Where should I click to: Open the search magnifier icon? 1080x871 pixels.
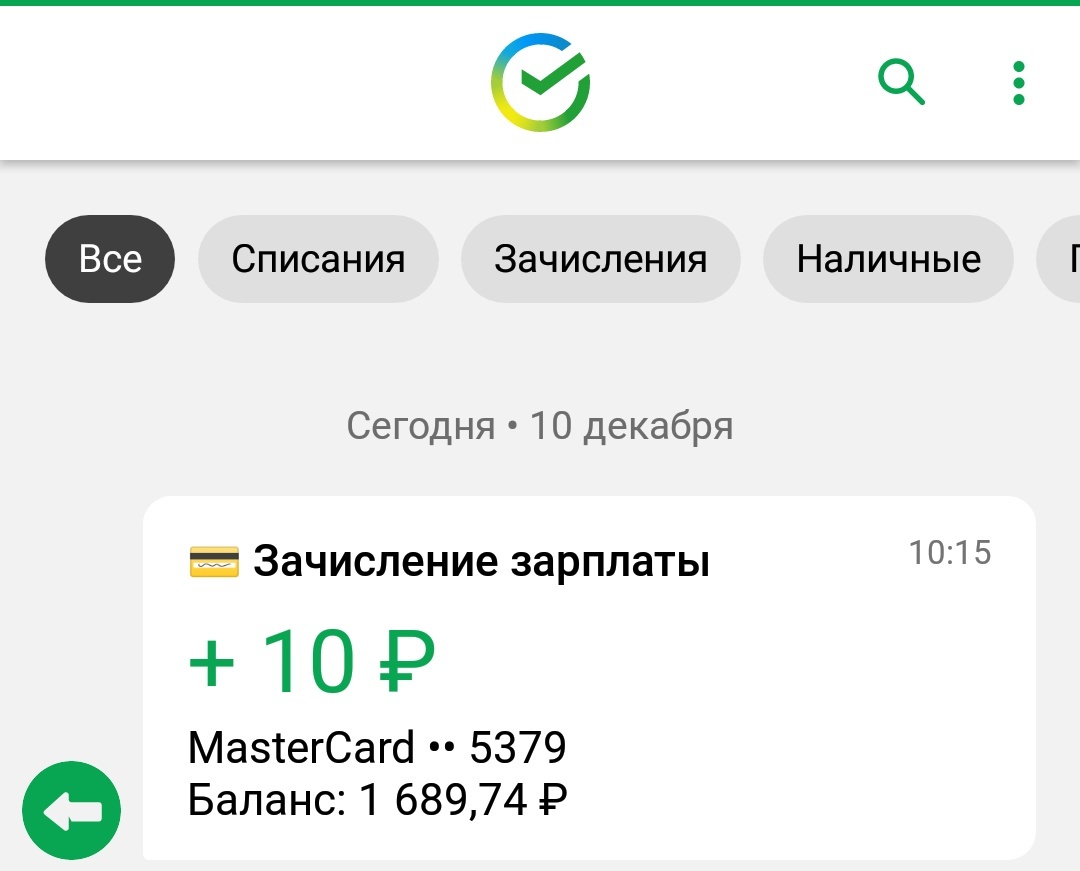(901, 83)
